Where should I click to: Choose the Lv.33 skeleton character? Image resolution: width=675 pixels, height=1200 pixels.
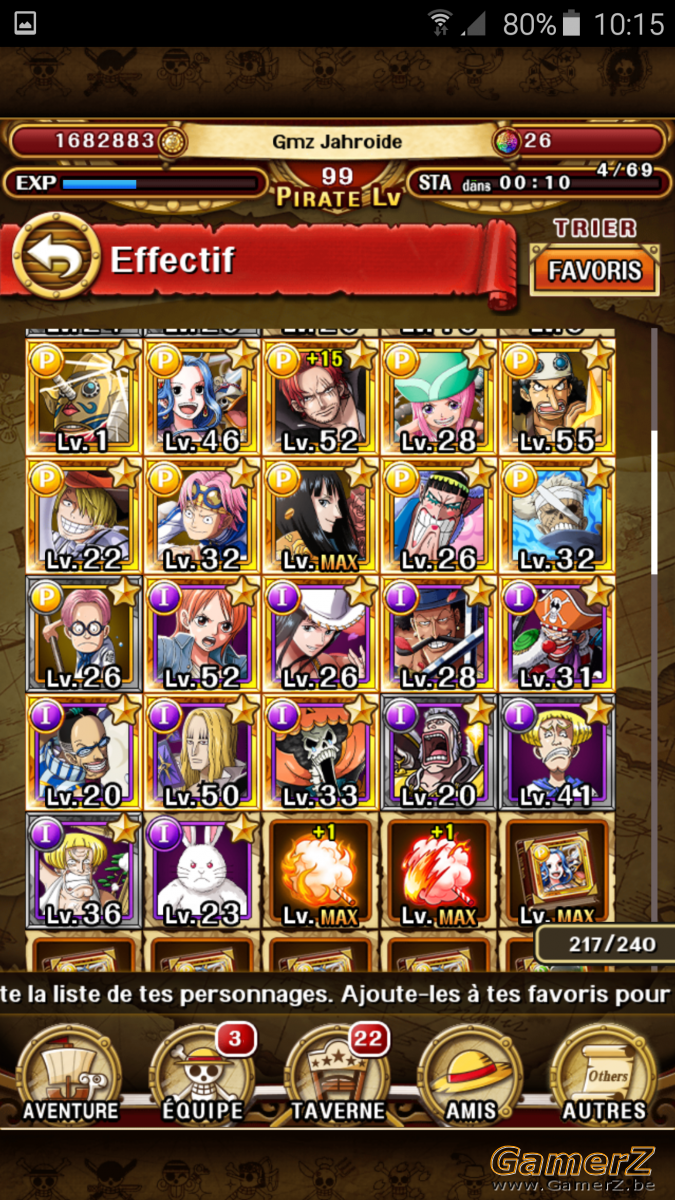[x=320, y=752]
